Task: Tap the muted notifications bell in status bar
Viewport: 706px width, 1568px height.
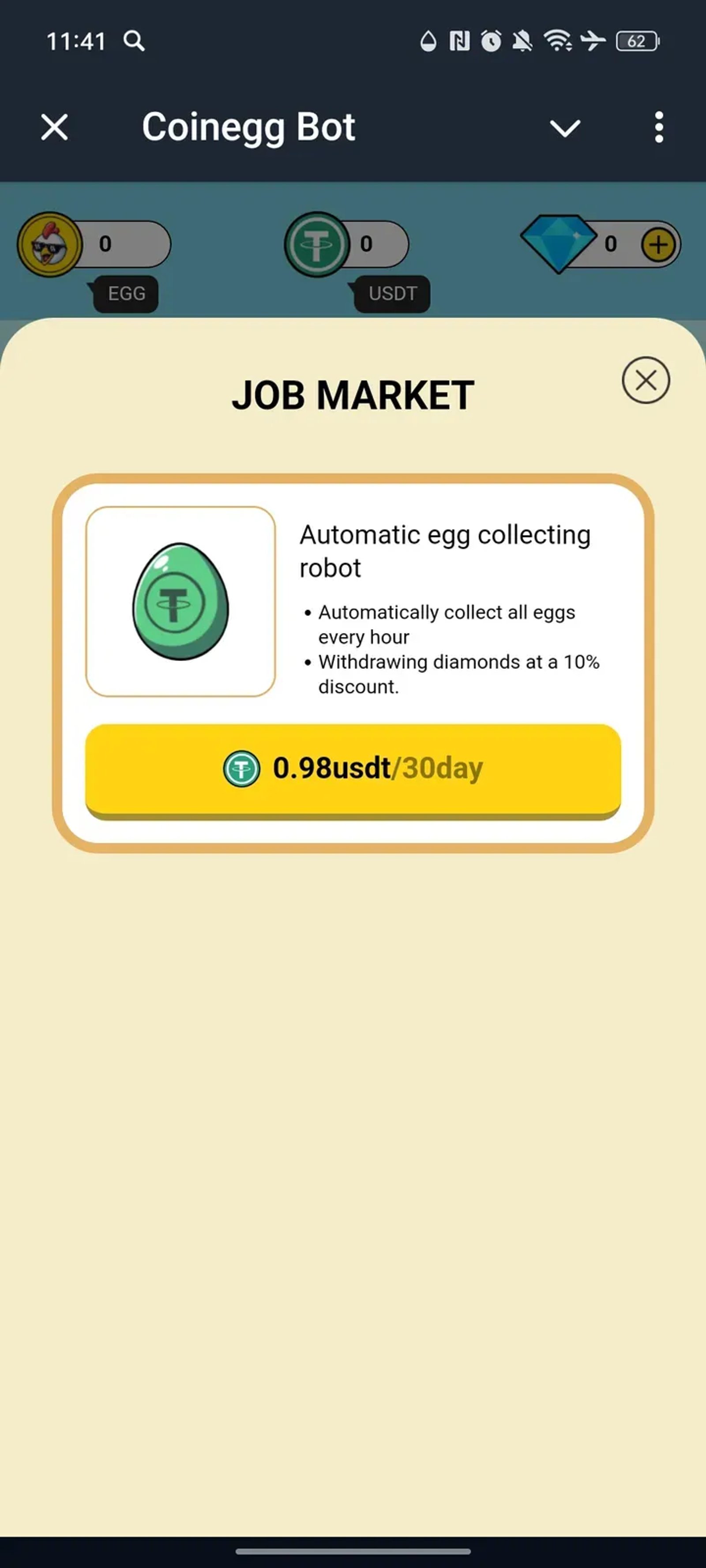Action: 522,41
